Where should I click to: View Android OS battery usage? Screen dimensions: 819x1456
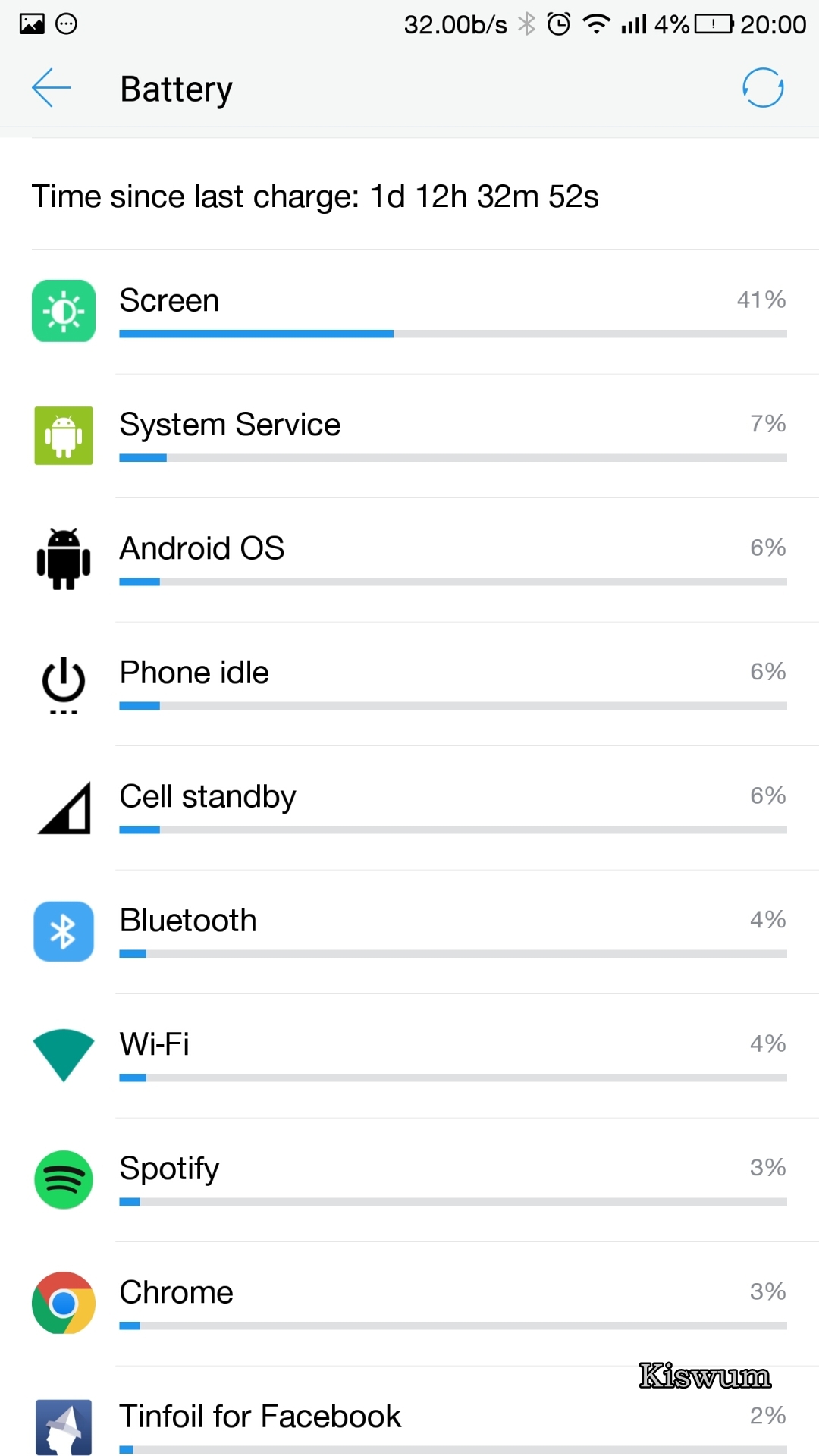[409, 560]
